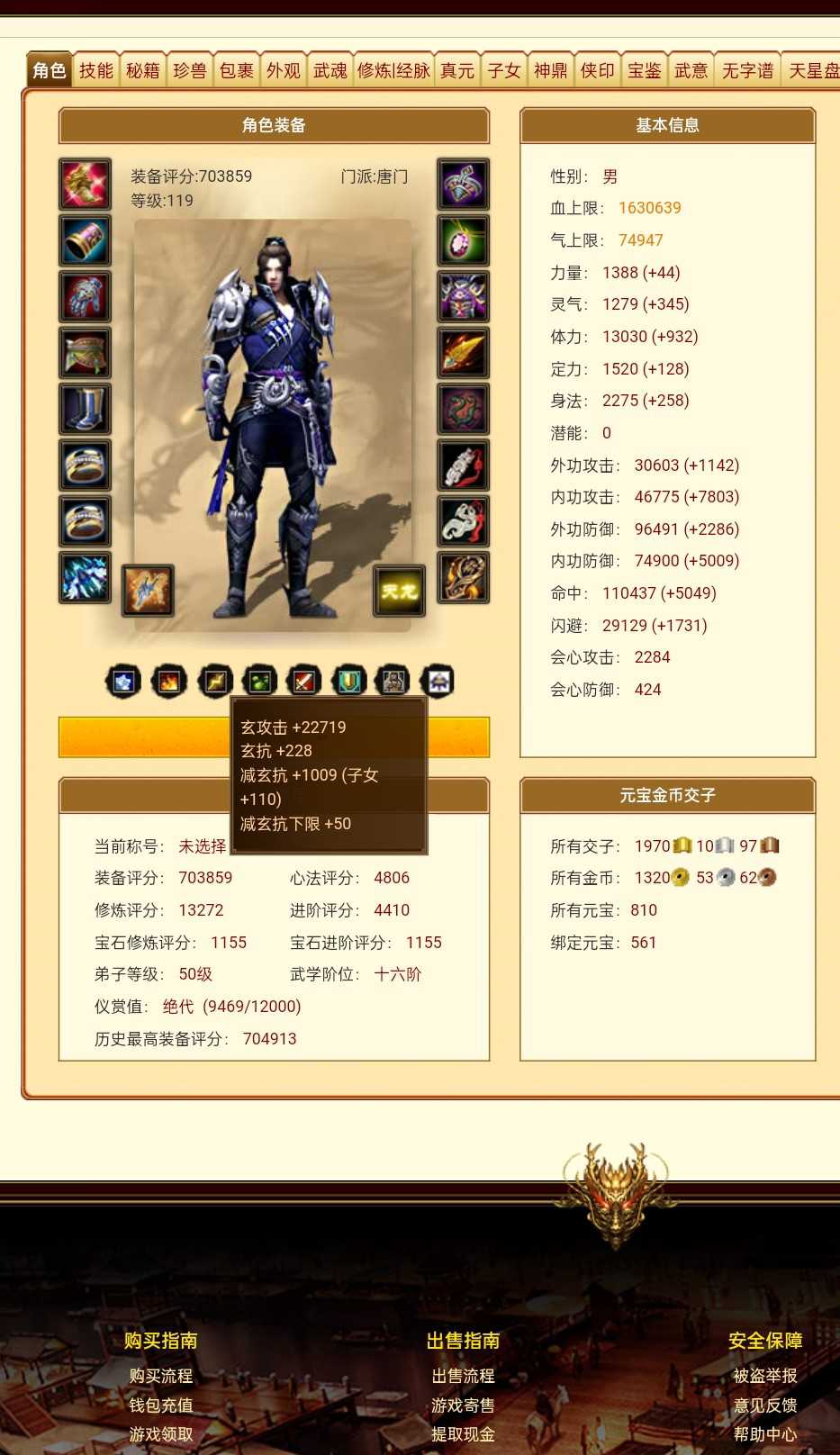The width and height of the screenshot is (840, 1455).
Task: Open the 购买流程 link
Action: (x=161, y=1376)
